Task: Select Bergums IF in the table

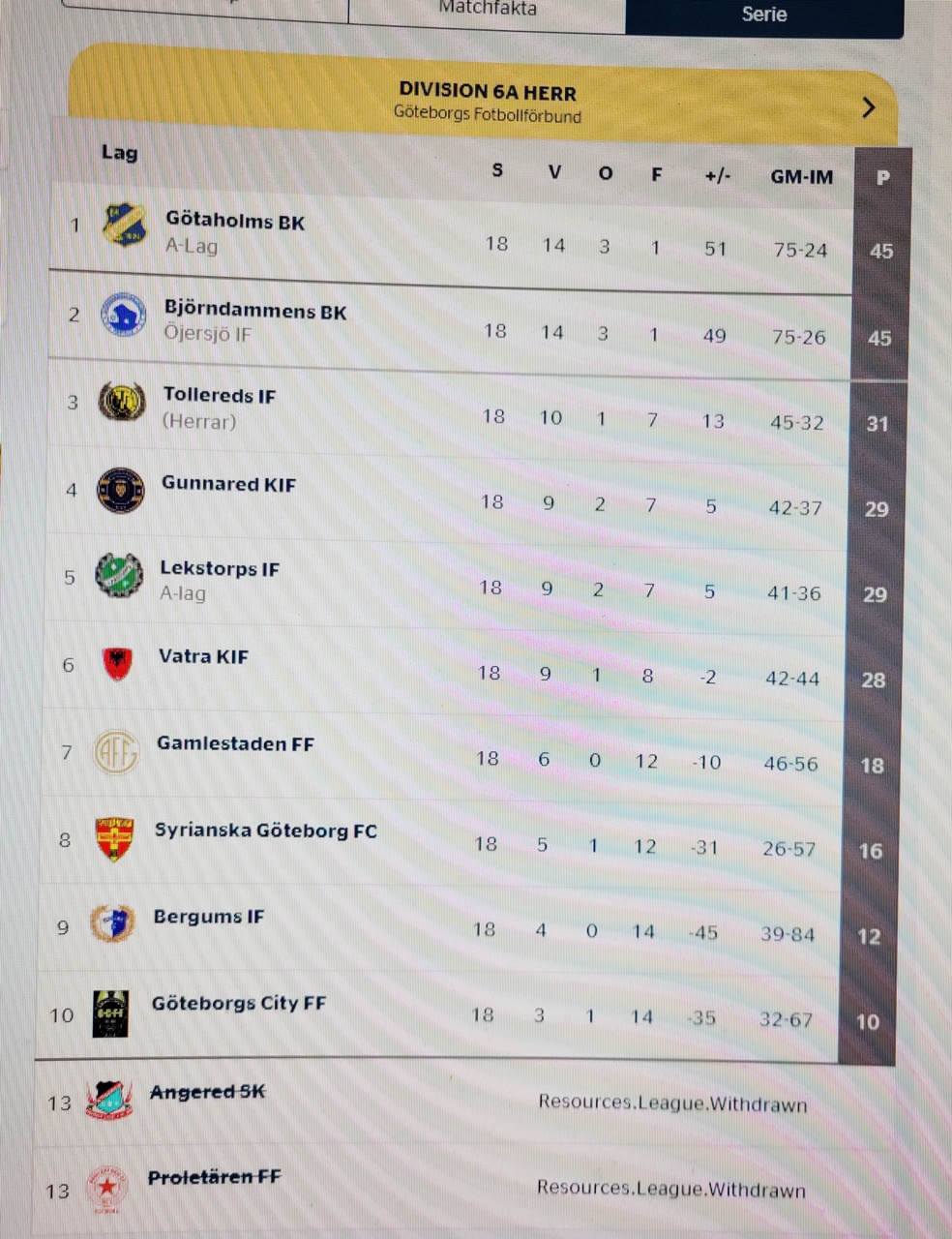Action: pyautogui.click(x=208, y=918)
